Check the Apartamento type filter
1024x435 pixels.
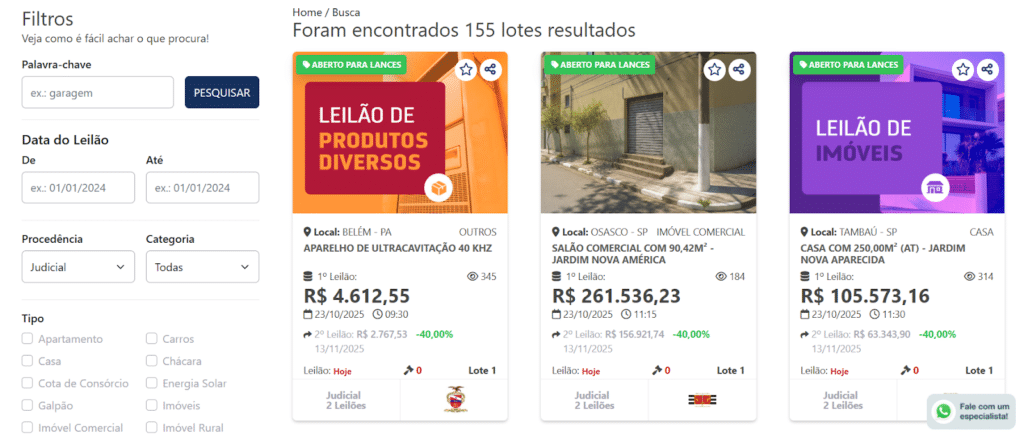(x=28, y=339)
